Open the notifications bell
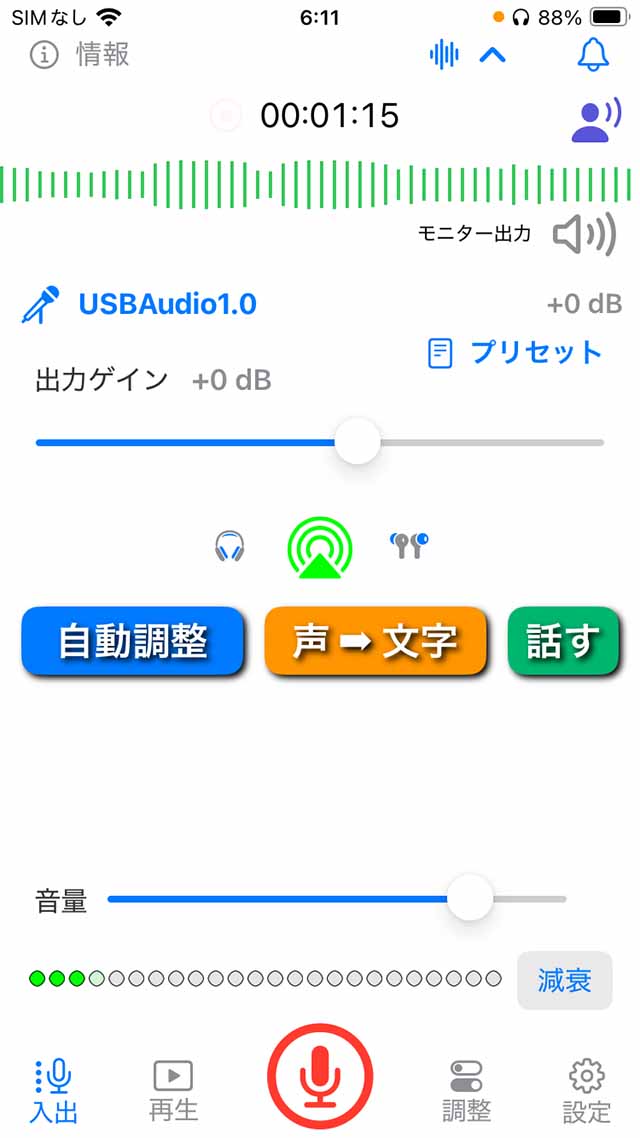 click(x=593, y=54)
